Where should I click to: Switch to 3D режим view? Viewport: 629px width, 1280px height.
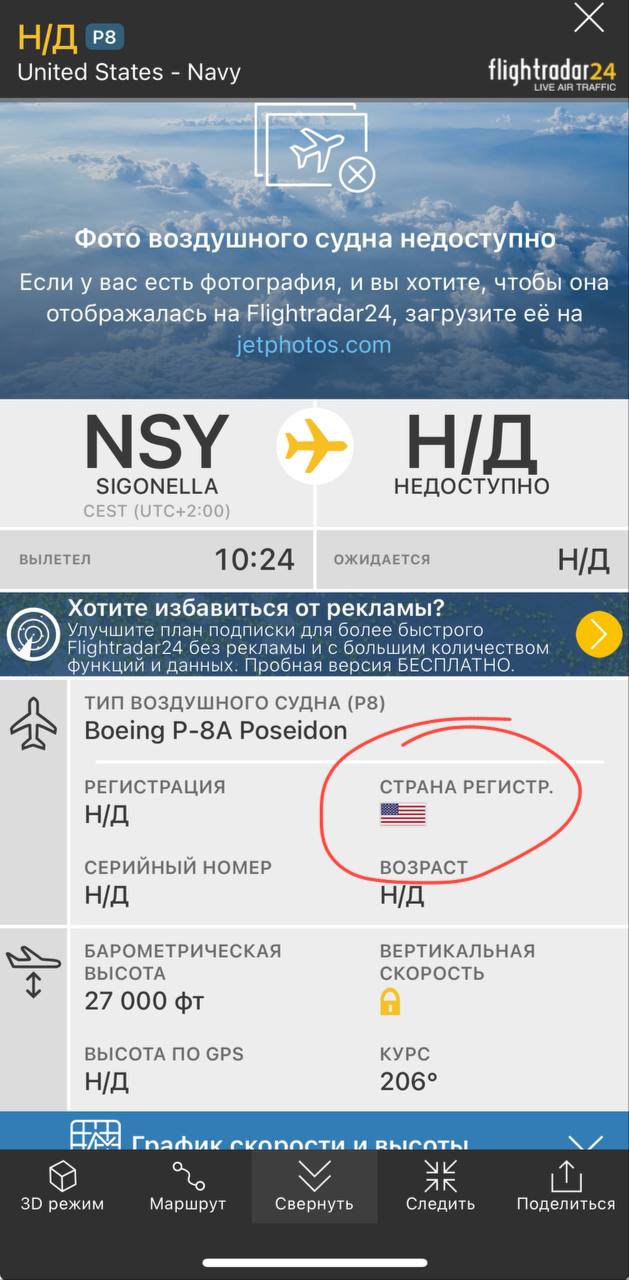(62, 1186)
